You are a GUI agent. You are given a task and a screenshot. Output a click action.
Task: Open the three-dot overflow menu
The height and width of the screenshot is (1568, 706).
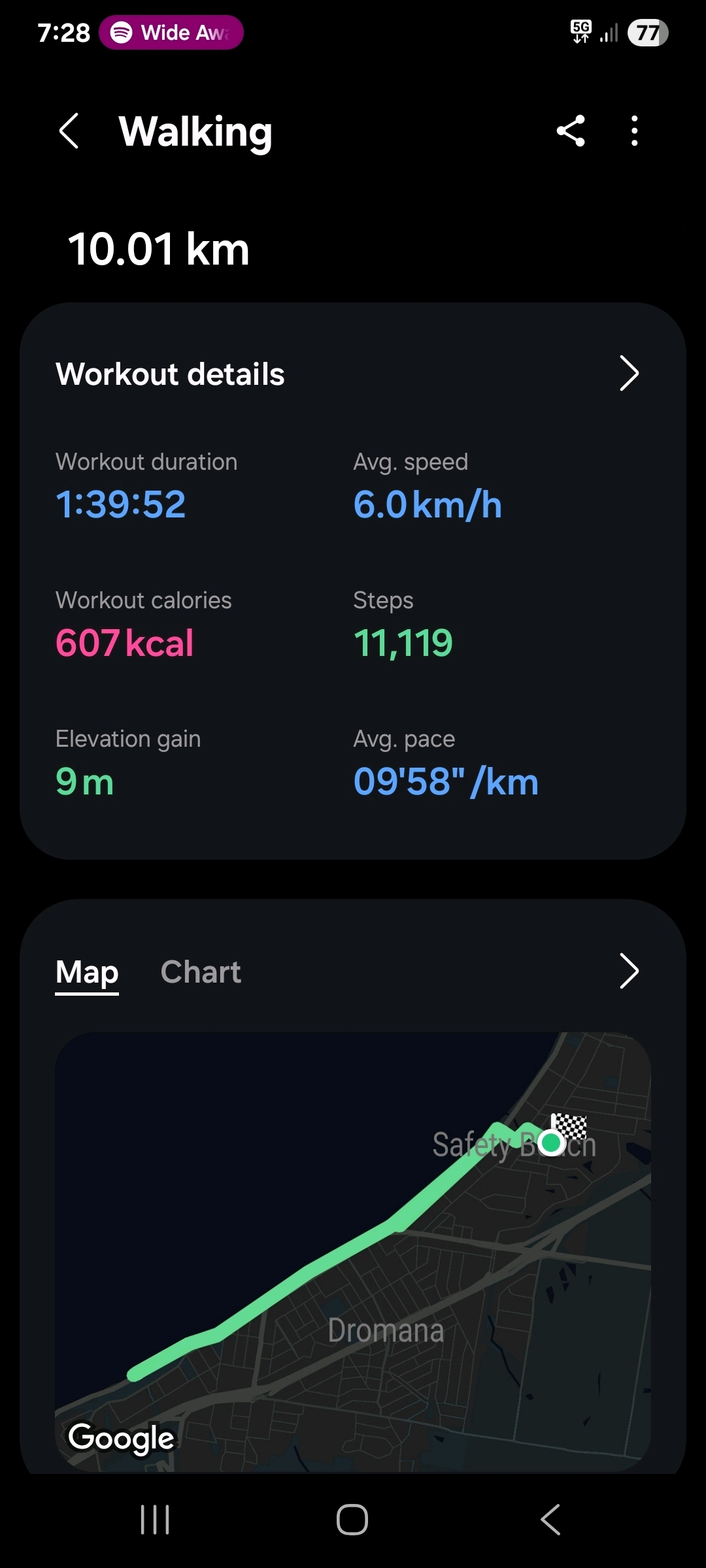tap(634, 131)
